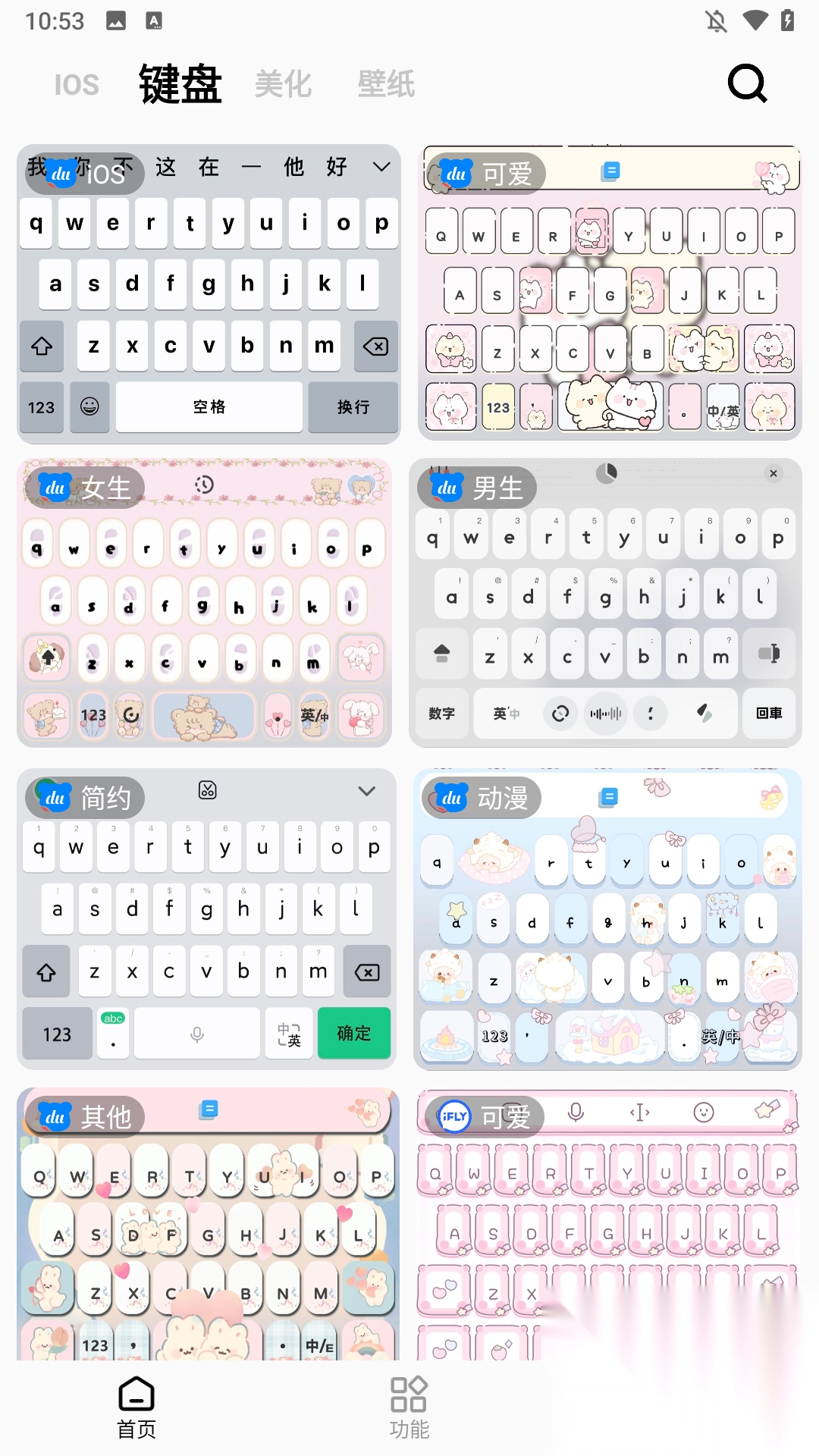Open the 女生 keyboard theme card
Screen dimensions: 819x1456
click(x=205, y=602)
